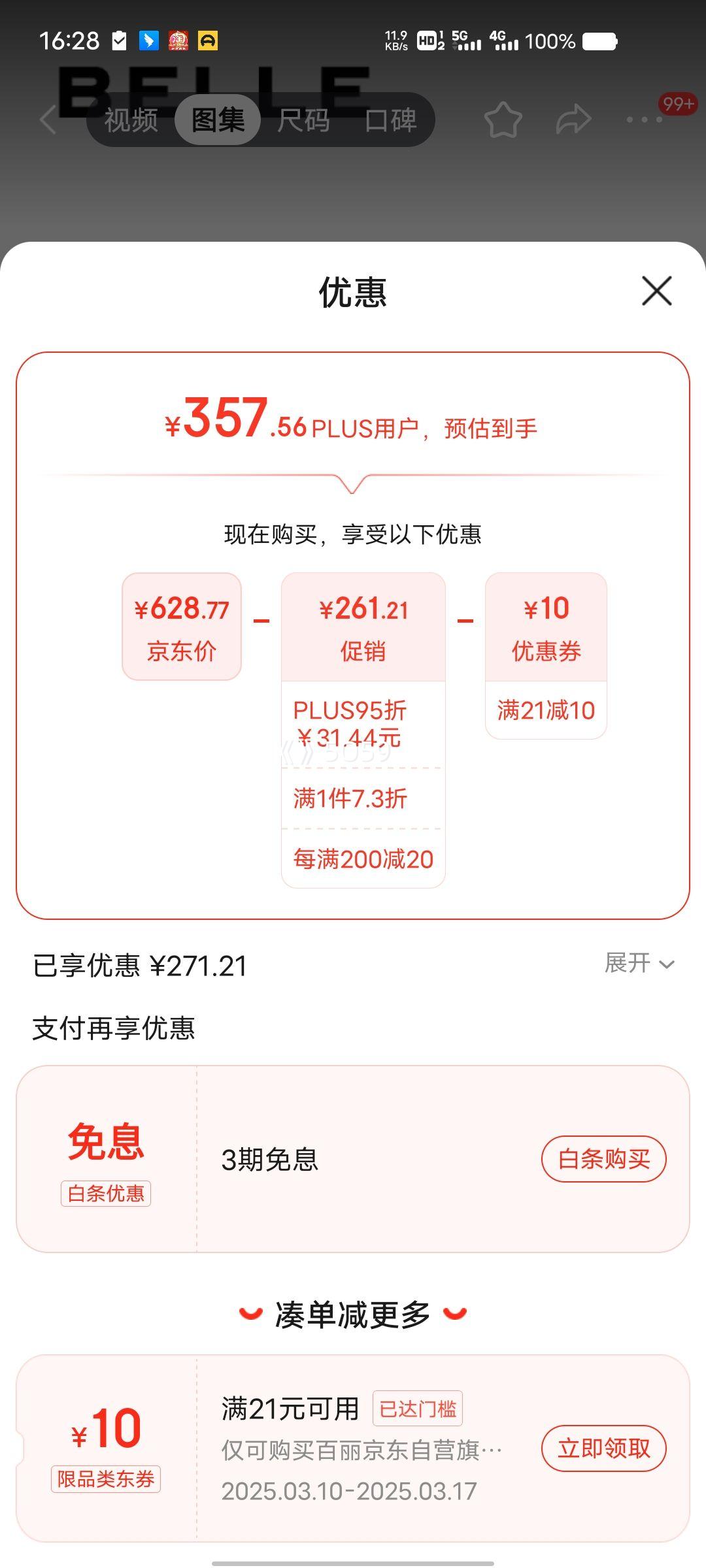The width and height of the screenshot is (706, 1568).
Task: View the 口碑 tab
Action: (393, 120)
